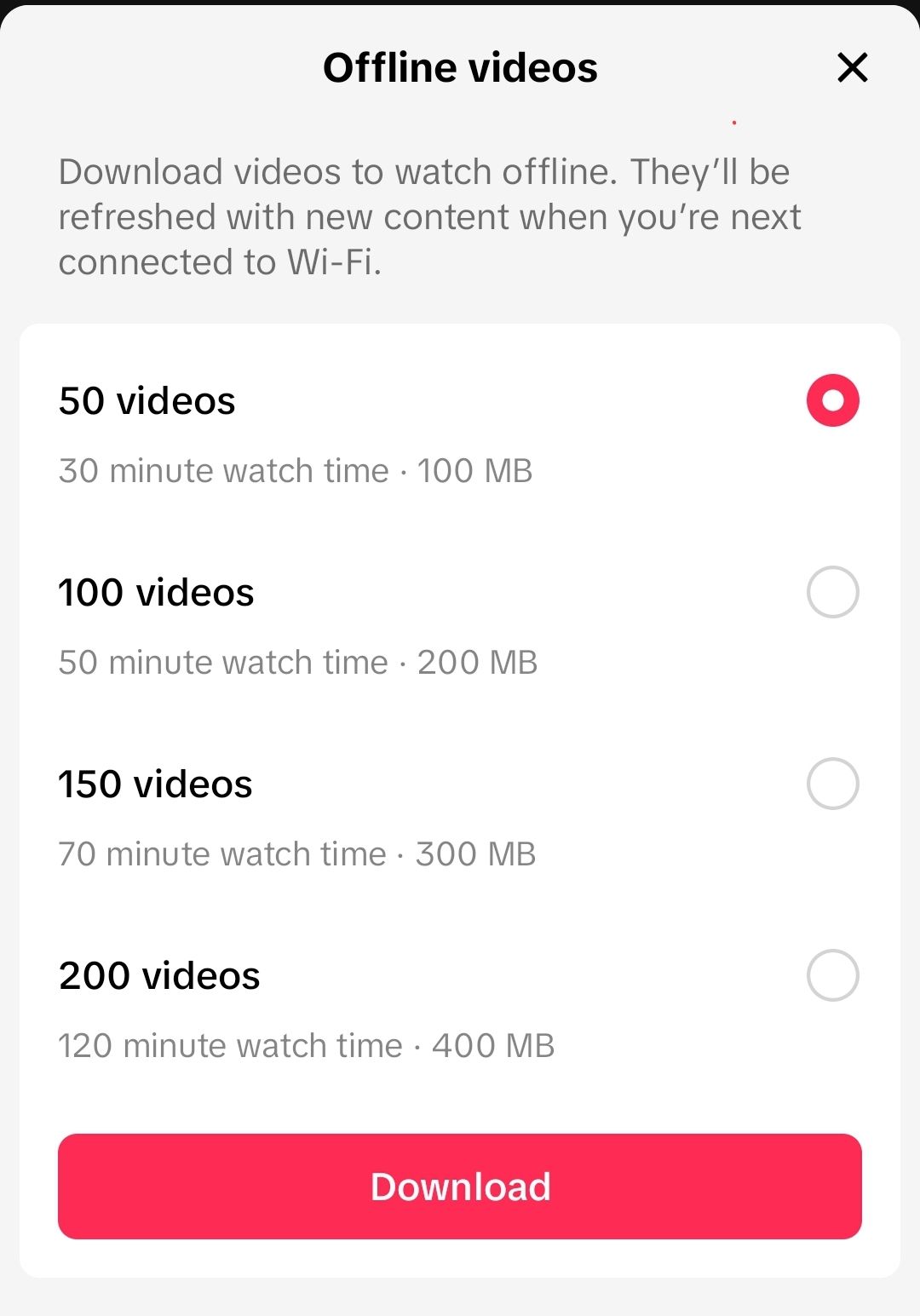Click the 50 videos label text

(147, 400)
